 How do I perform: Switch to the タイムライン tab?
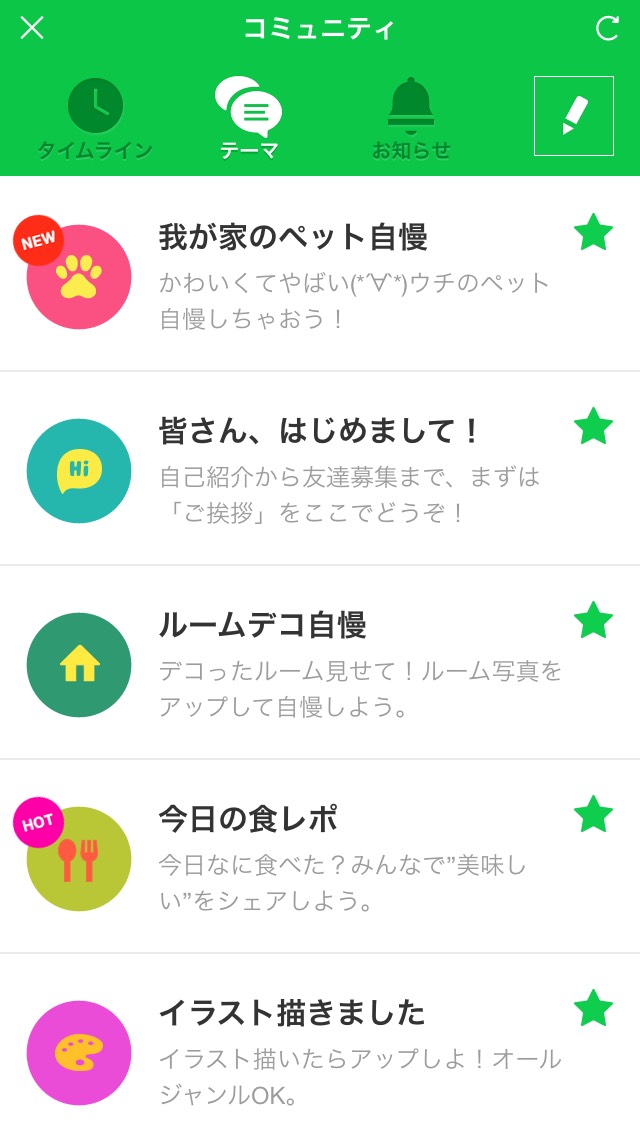click(95, 120)
